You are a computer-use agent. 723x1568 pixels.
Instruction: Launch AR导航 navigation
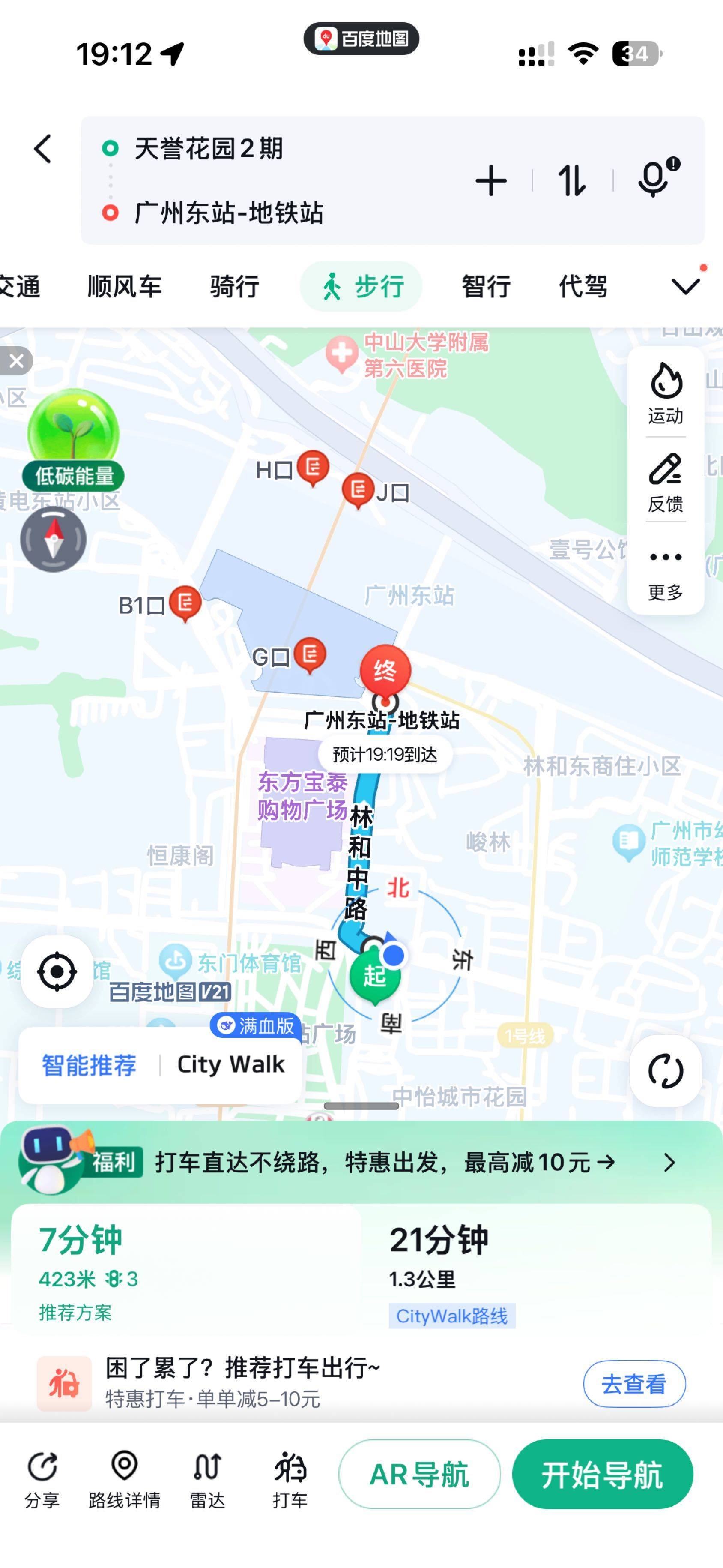(x=419, y=1474)
